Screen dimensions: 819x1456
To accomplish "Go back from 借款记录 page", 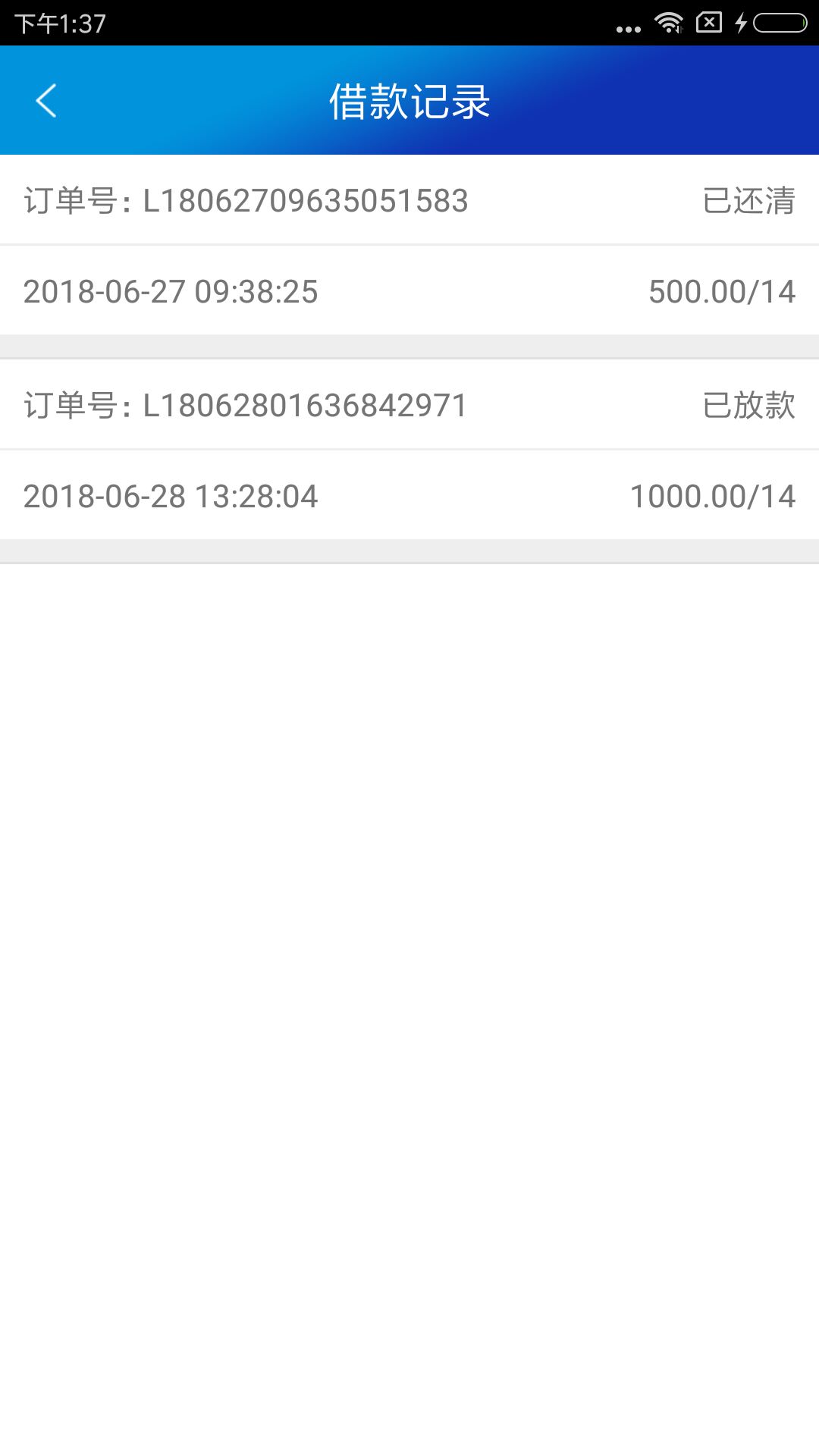I will point(46,101).
